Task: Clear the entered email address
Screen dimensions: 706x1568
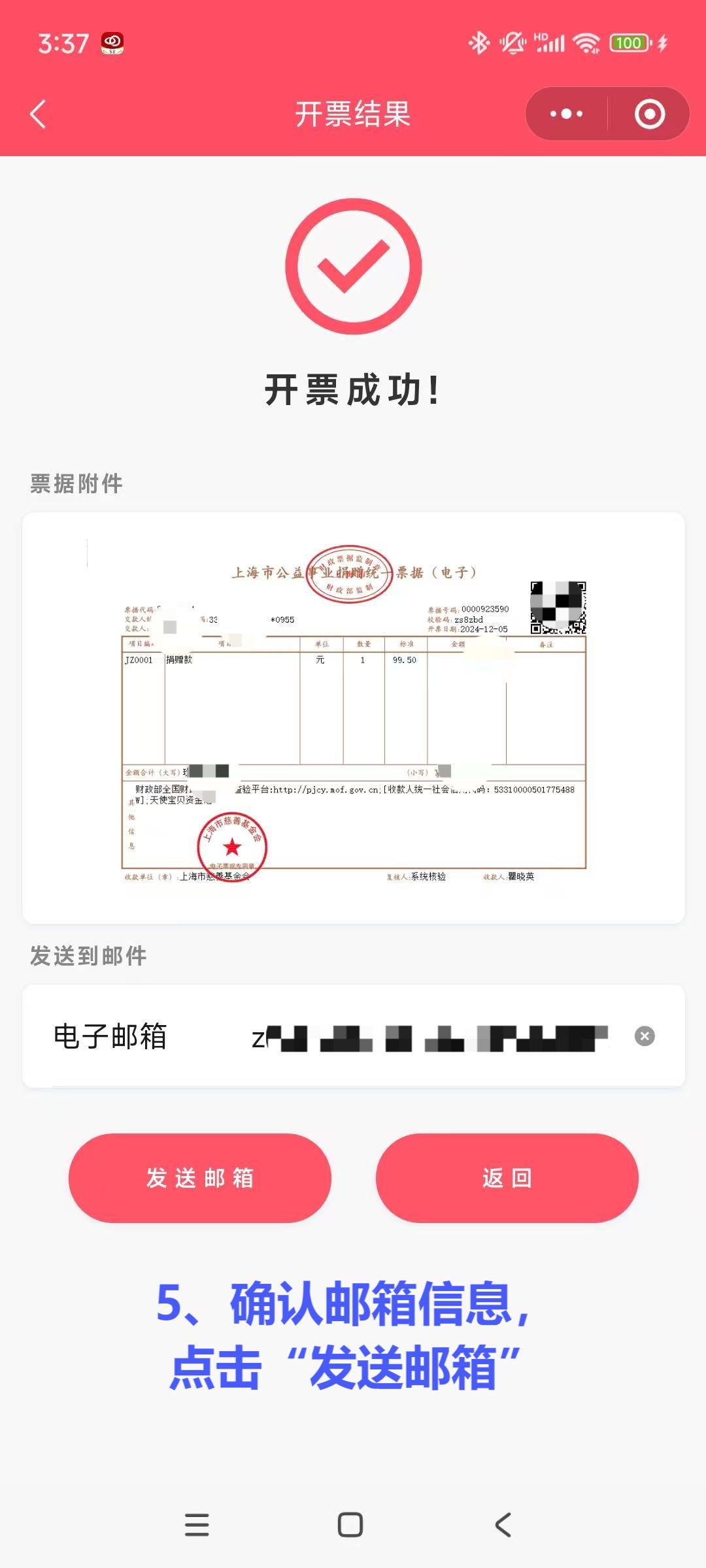Action: [645, 1036]
